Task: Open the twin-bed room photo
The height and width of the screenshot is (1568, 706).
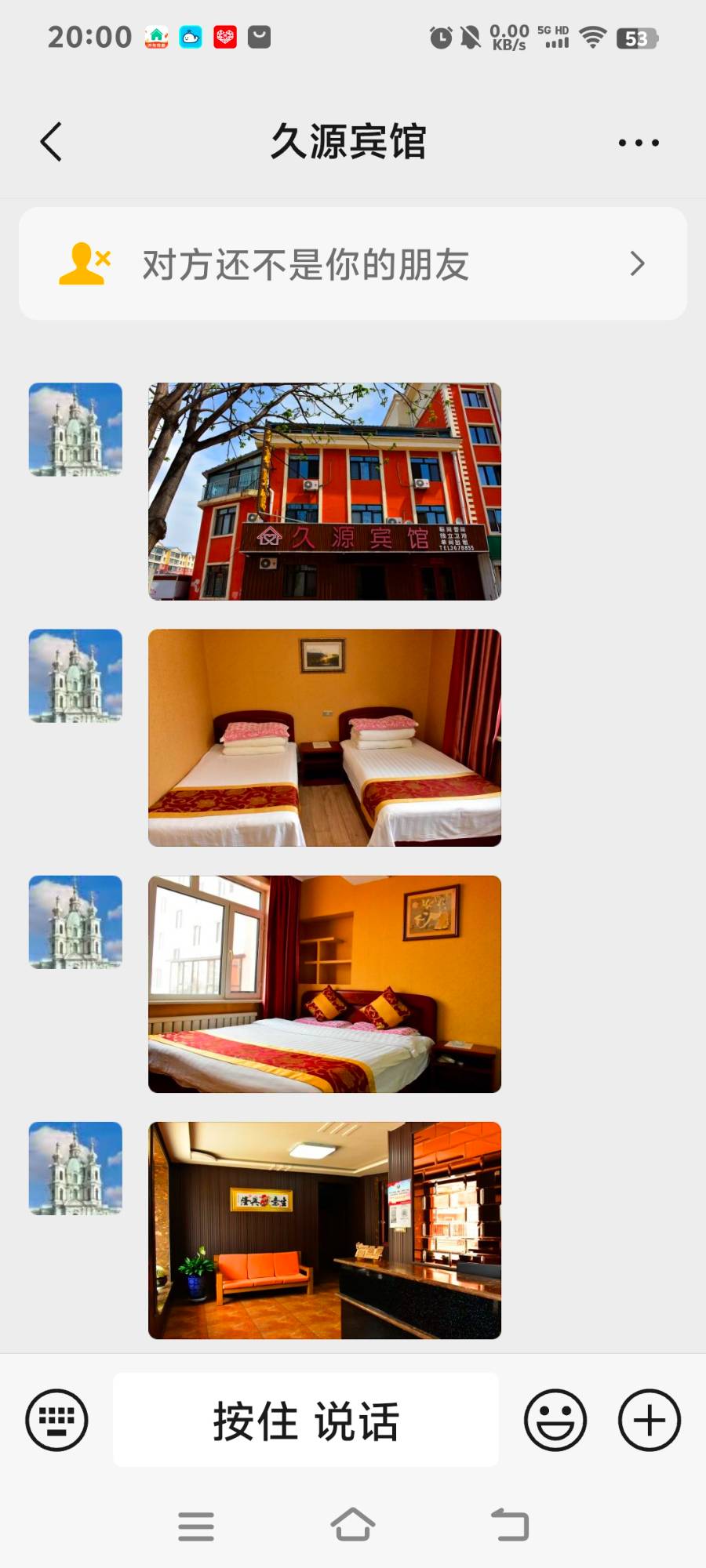Action: pos(325,738)
